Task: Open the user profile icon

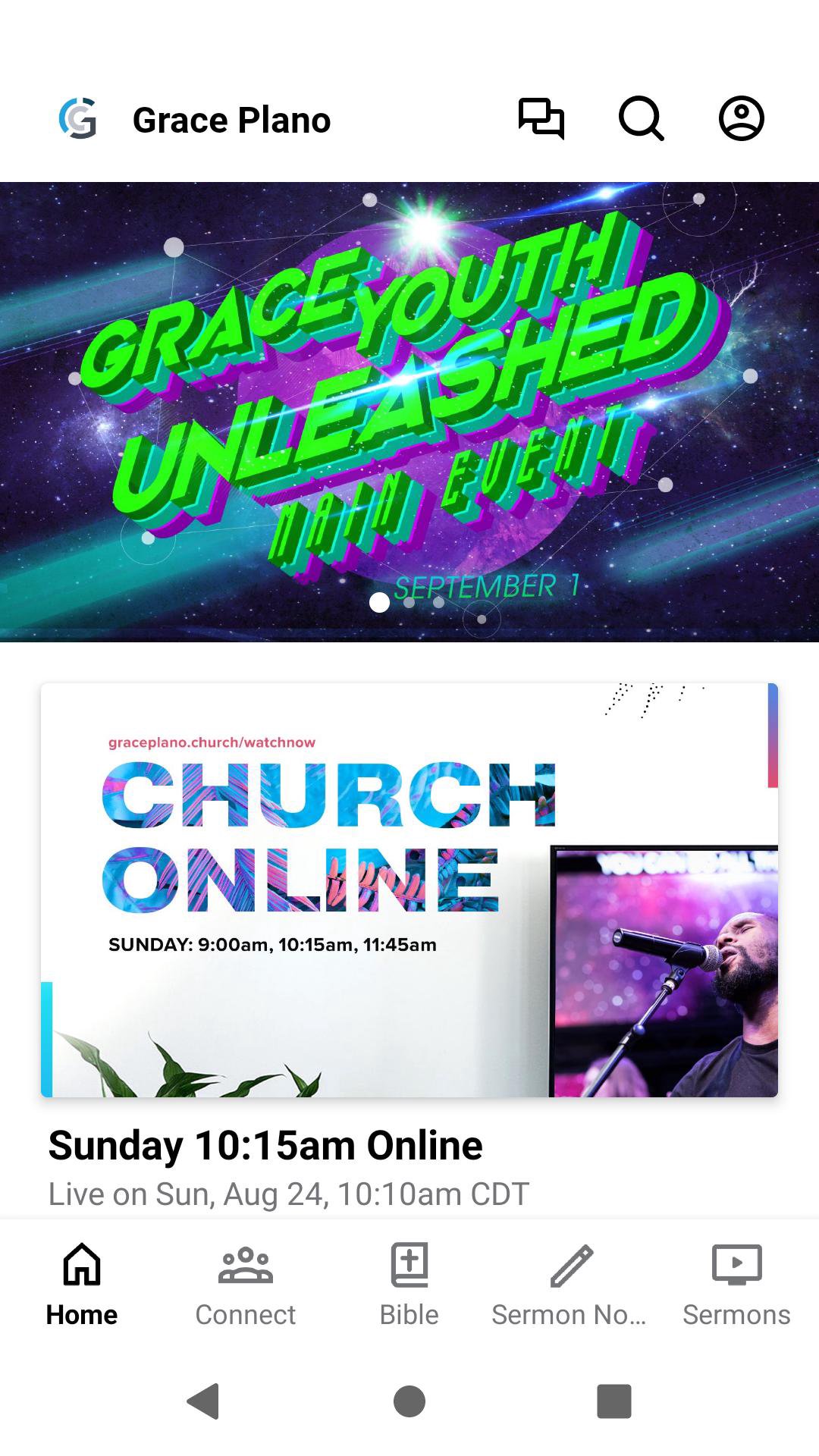Action: point(741,119)
